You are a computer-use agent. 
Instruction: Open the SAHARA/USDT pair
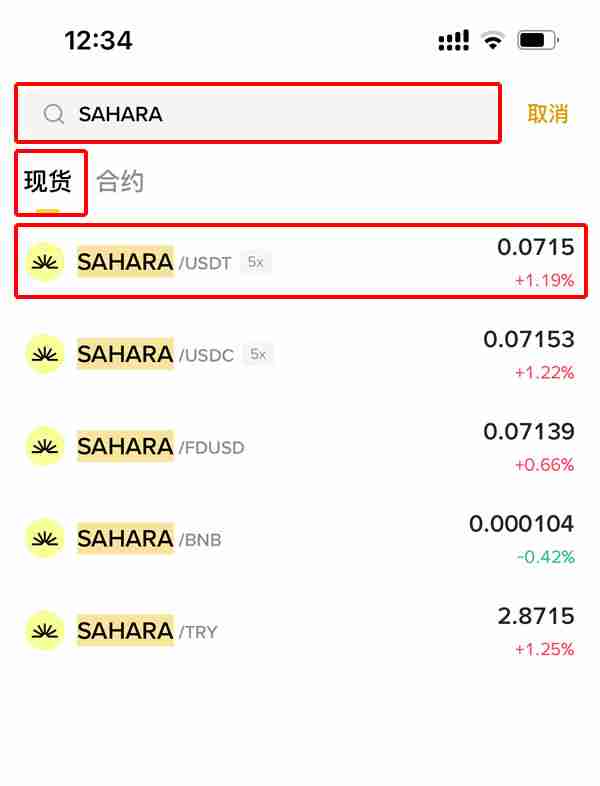pos(300,262)
